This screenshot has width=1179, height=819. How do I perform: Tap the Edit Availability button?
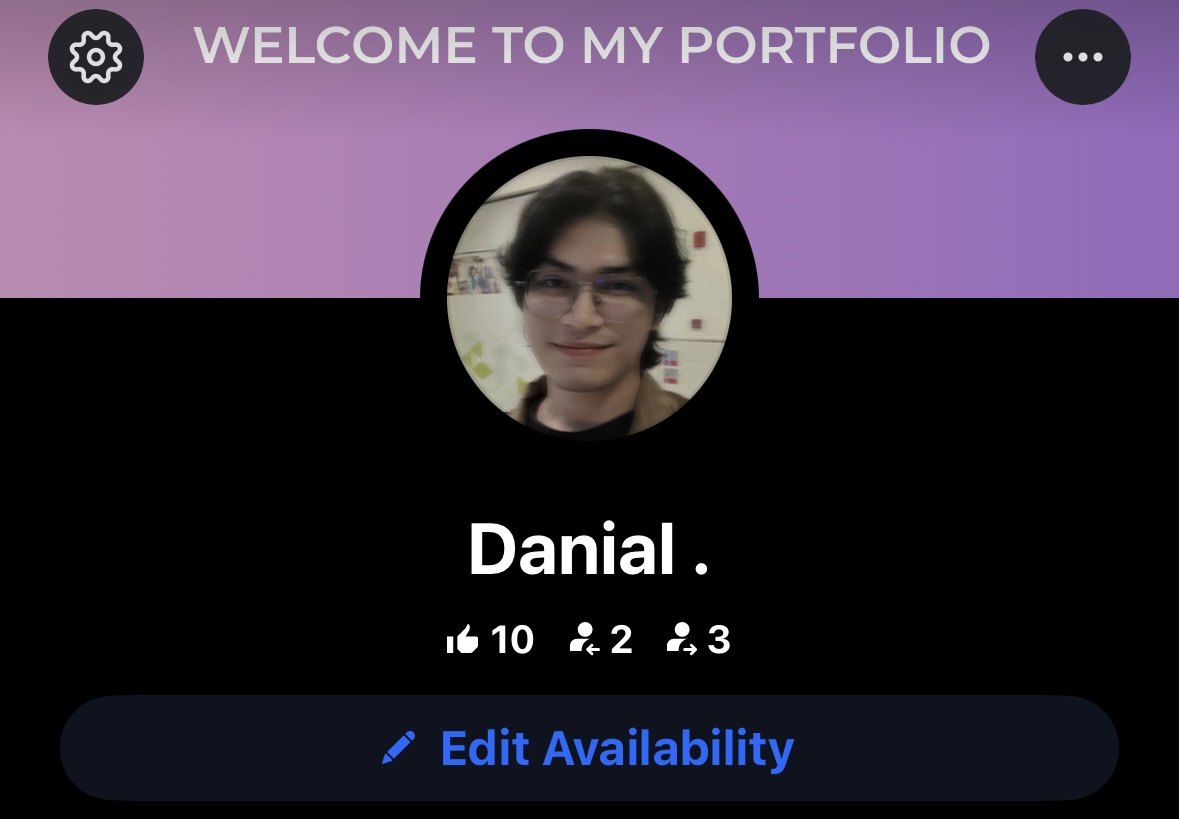(x=589, y=748)
